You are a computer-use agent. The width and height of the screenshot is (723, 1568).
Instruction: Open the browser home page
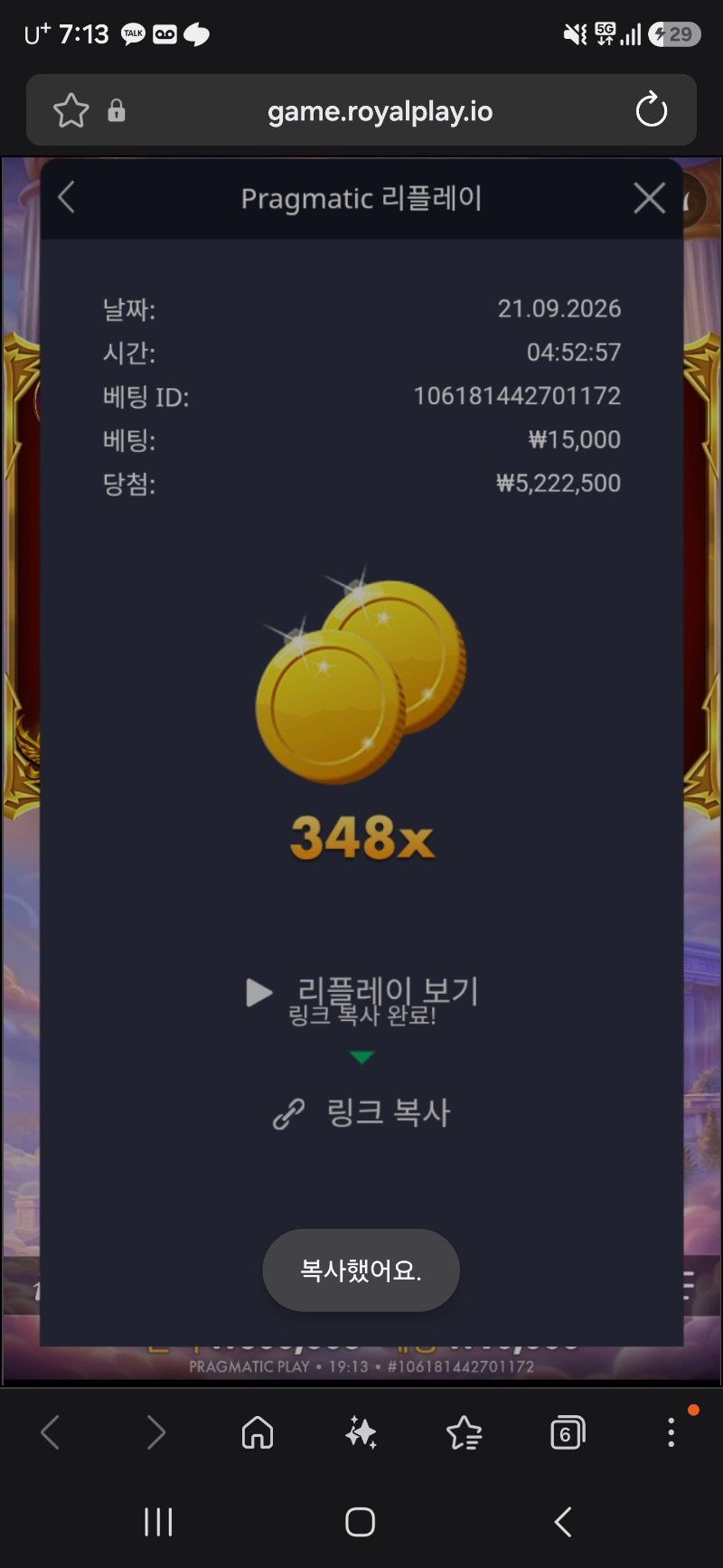click(x=258, y=1432)
